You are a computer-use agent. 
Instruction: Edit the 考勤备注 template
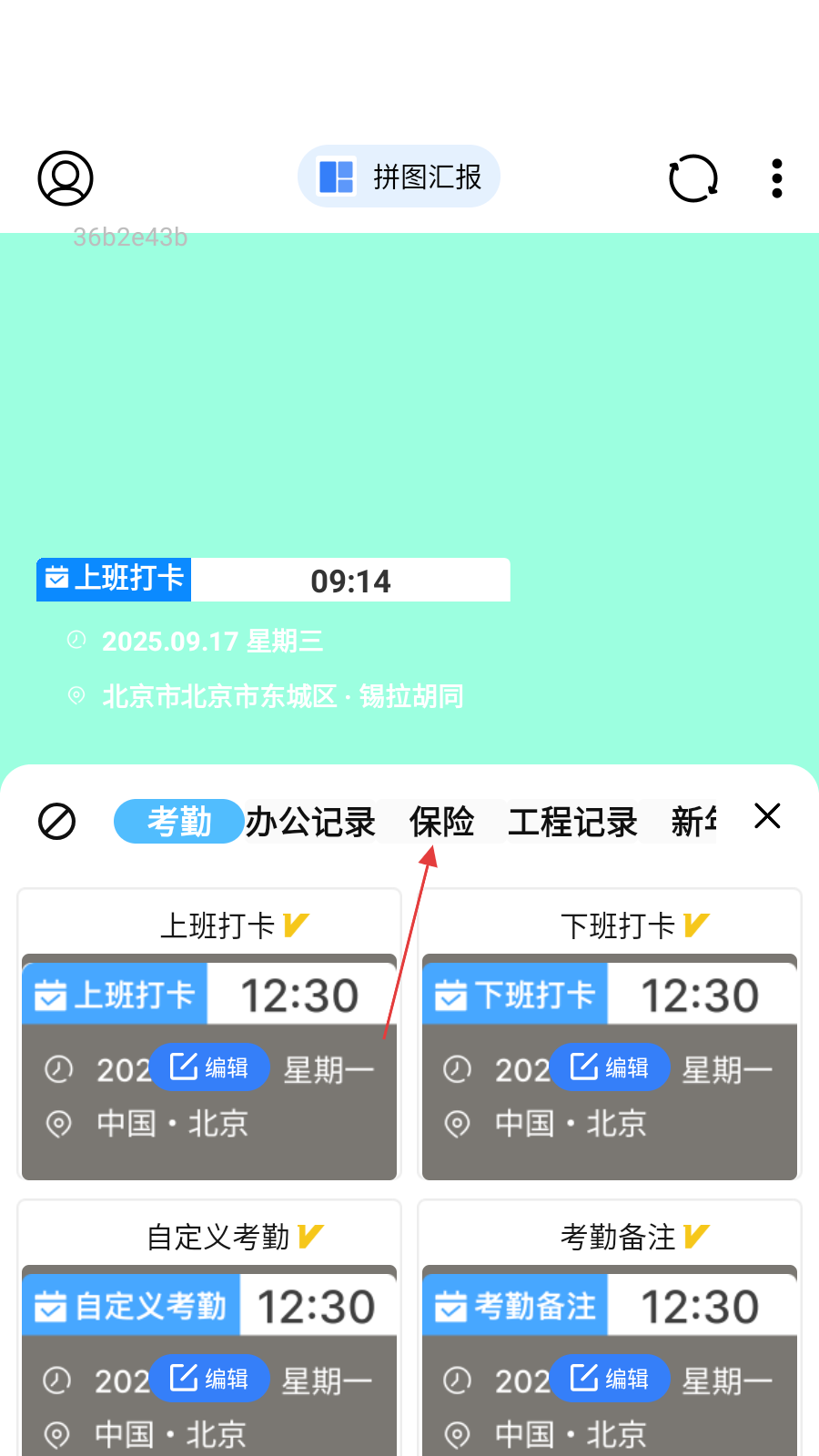tap(610, 1379)
